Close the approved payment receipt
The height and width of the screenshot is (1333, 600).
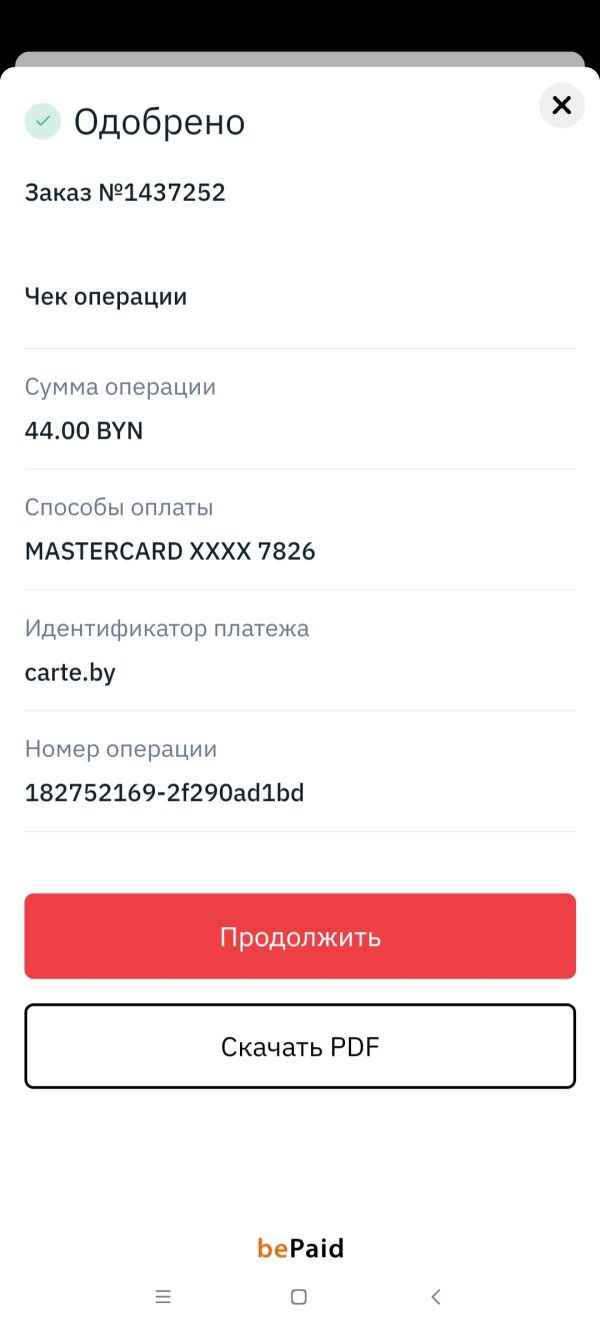[561, 105]
